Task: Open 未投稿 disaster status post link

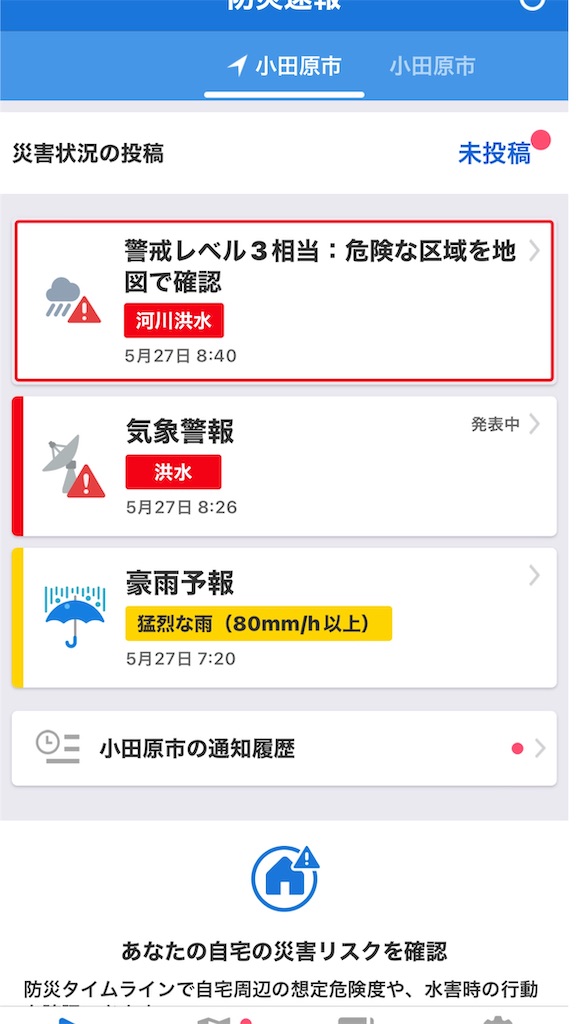Action: 494,153
